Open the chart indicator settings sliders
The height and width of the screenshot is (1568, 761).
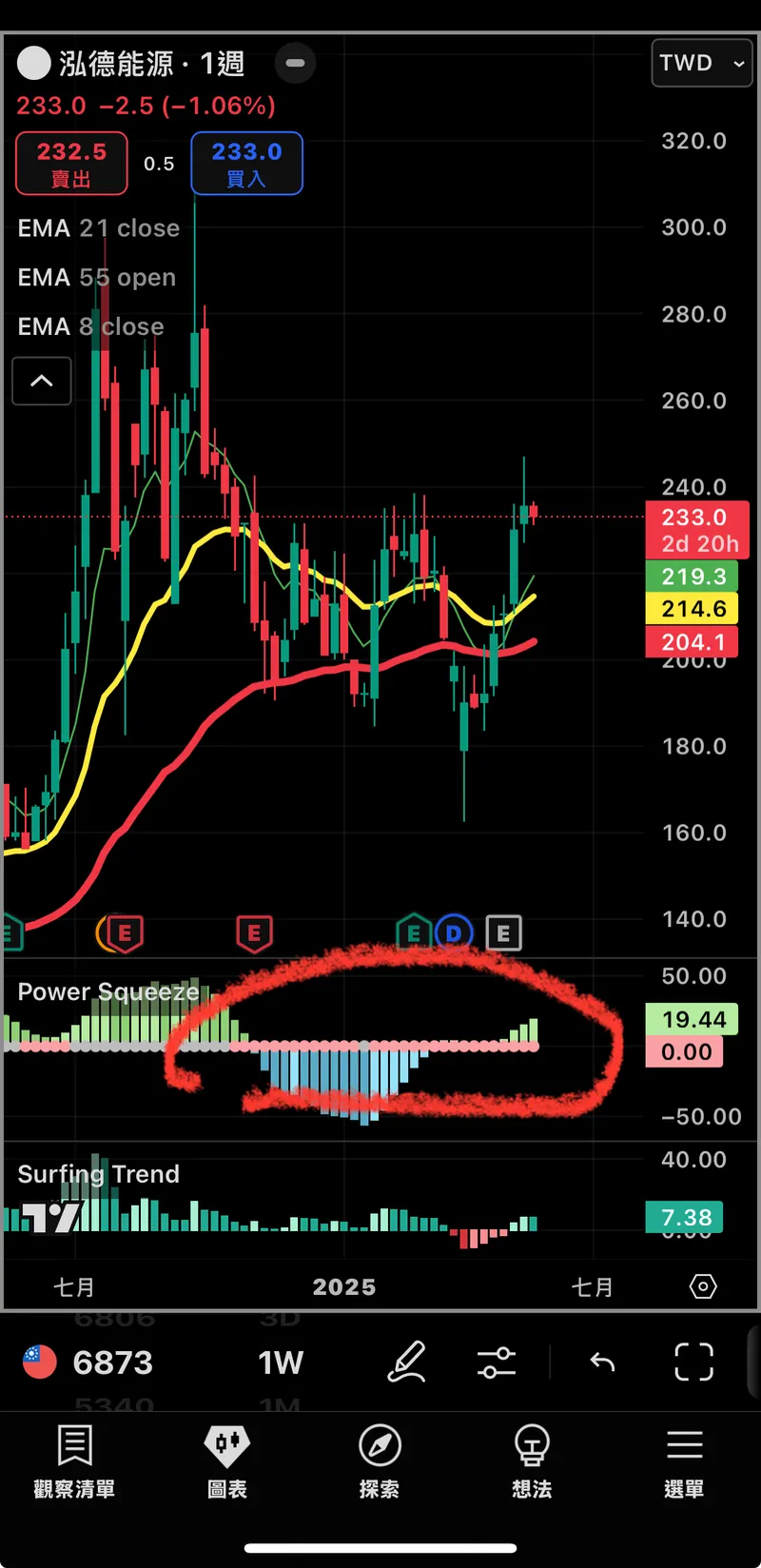coord(497,1362)
